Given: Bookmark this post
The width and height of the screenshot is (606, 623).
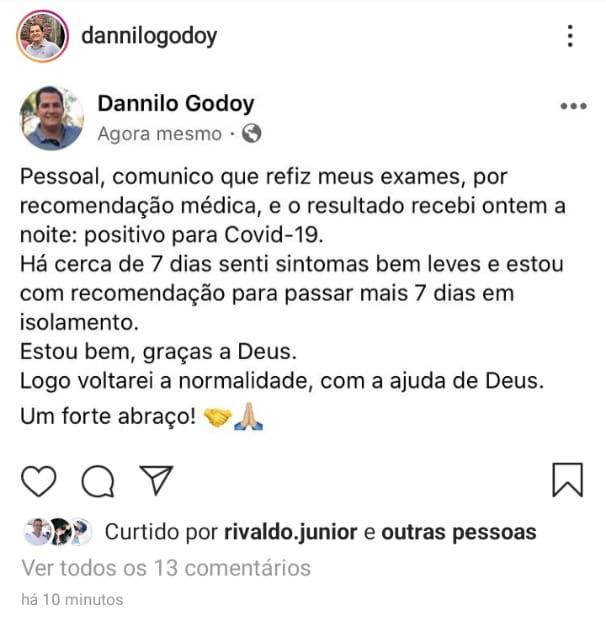Looking at the screenshot, I should tap(567, 480).
